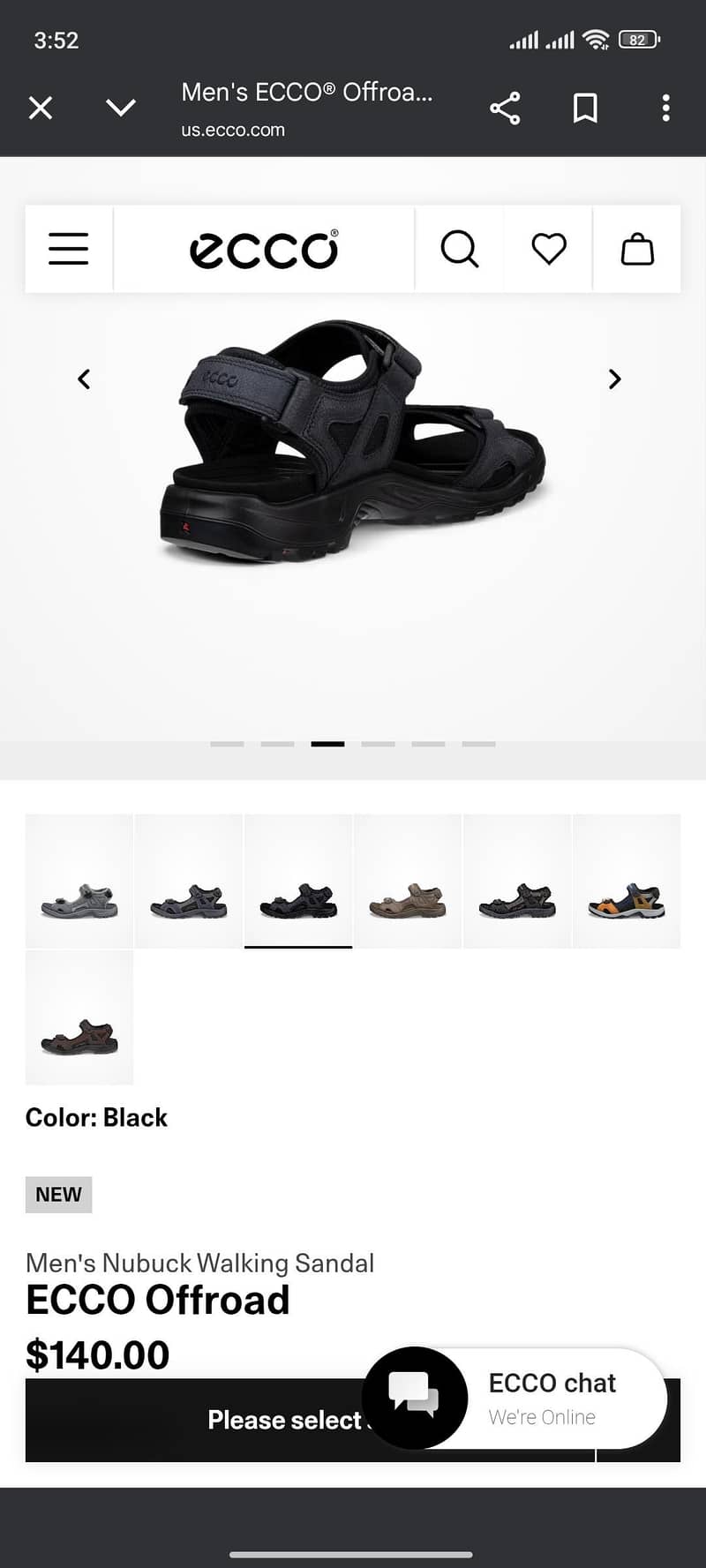The width and height of the screenshot is (706, 1568).
Task: Select the grey sandal color variant
Action: click(x=79, y=880)
